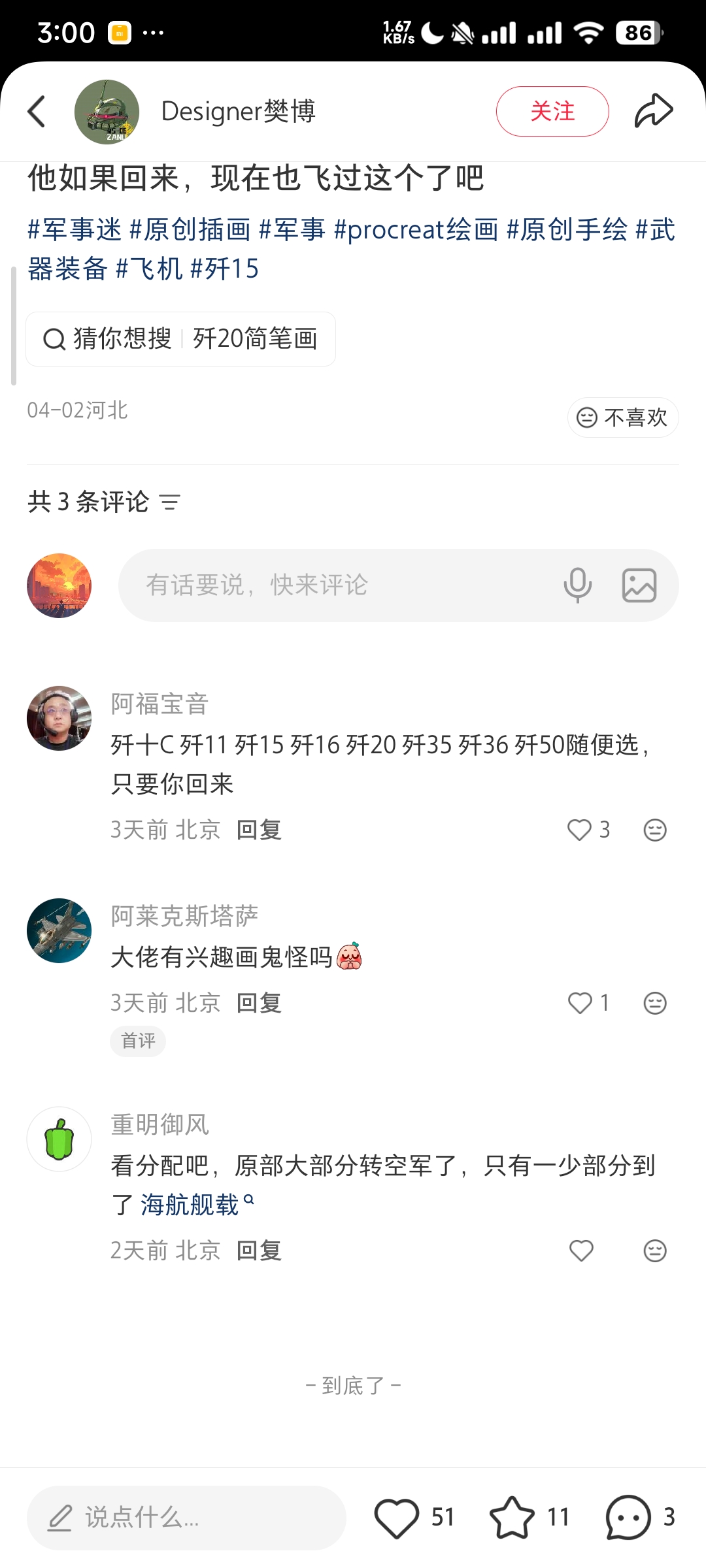Reply to 重明御风's comment
The width and height of the screenshot is (706, 1568).
pos(259,1251)
